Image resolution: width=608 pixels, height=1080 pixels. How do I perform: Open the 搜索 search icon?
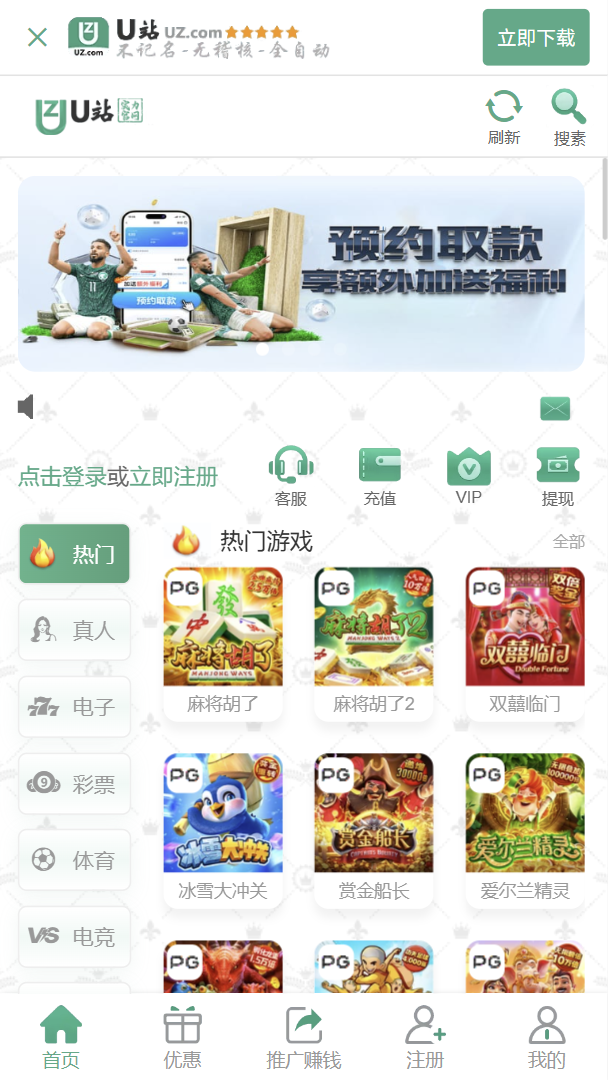coord(569,116)
